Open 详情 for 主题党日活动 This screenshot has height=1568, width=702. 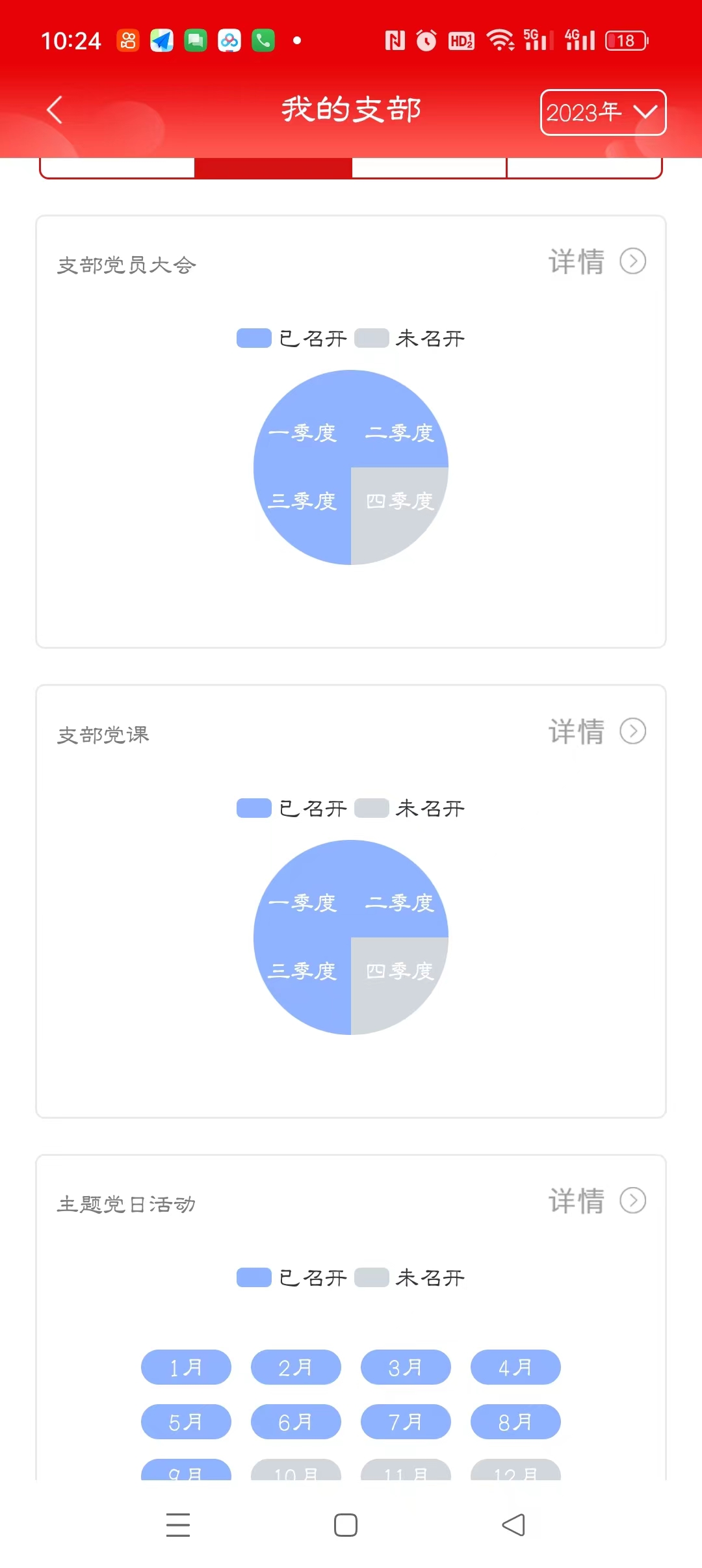[597, 1201]
